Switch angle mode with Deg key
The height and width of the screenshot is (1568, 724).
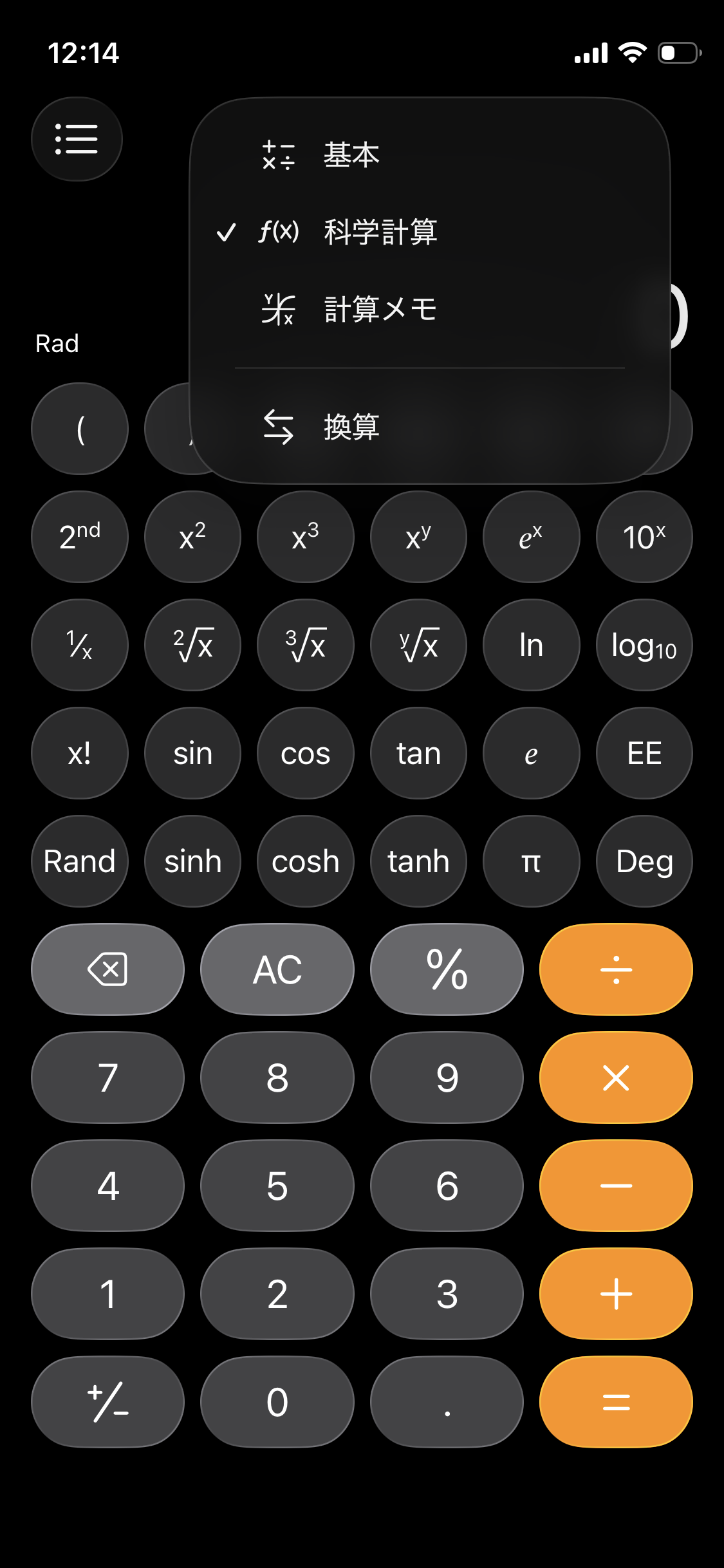[644, 861]
